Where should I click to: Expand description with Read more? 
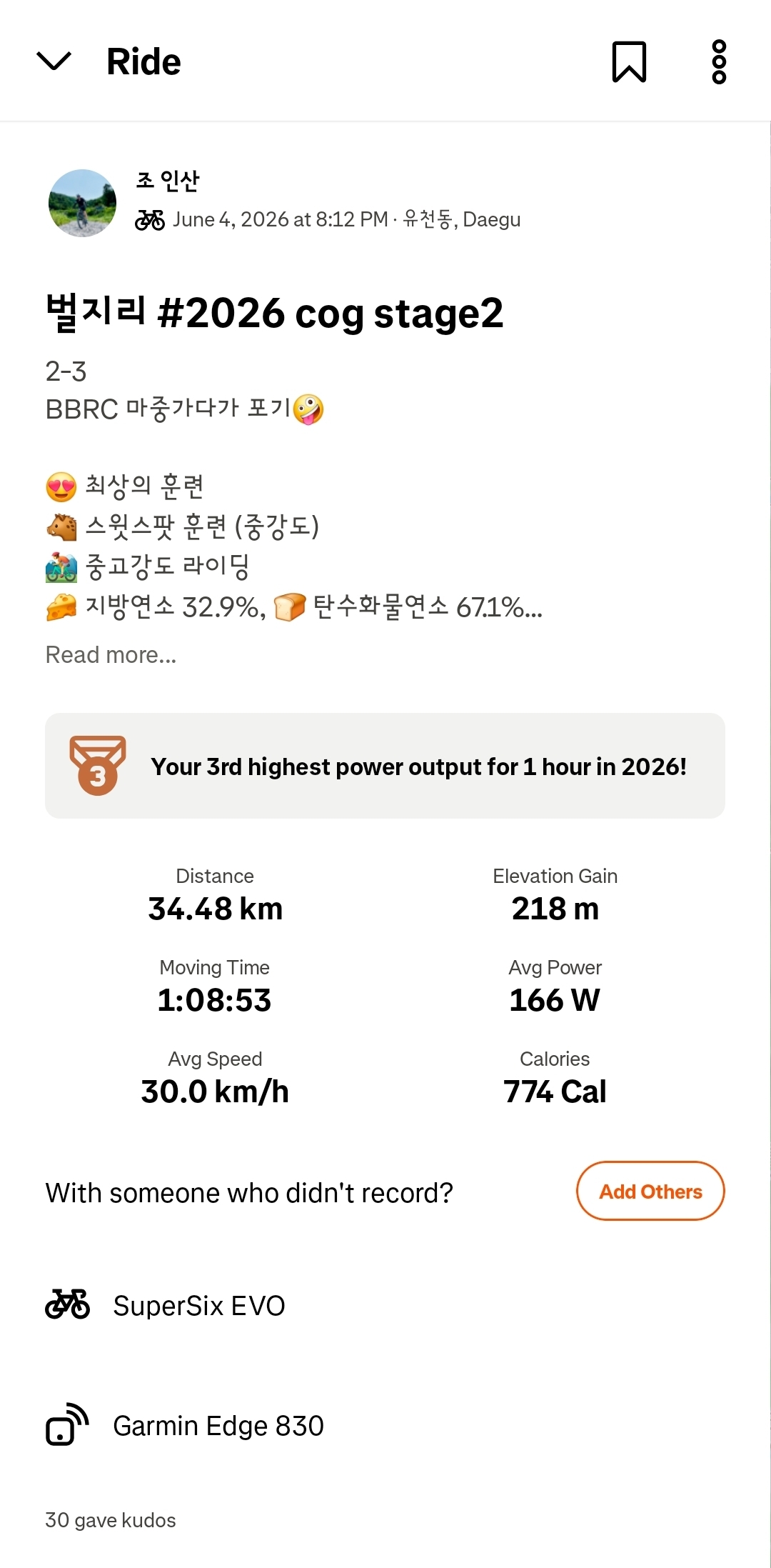point(111,654)
